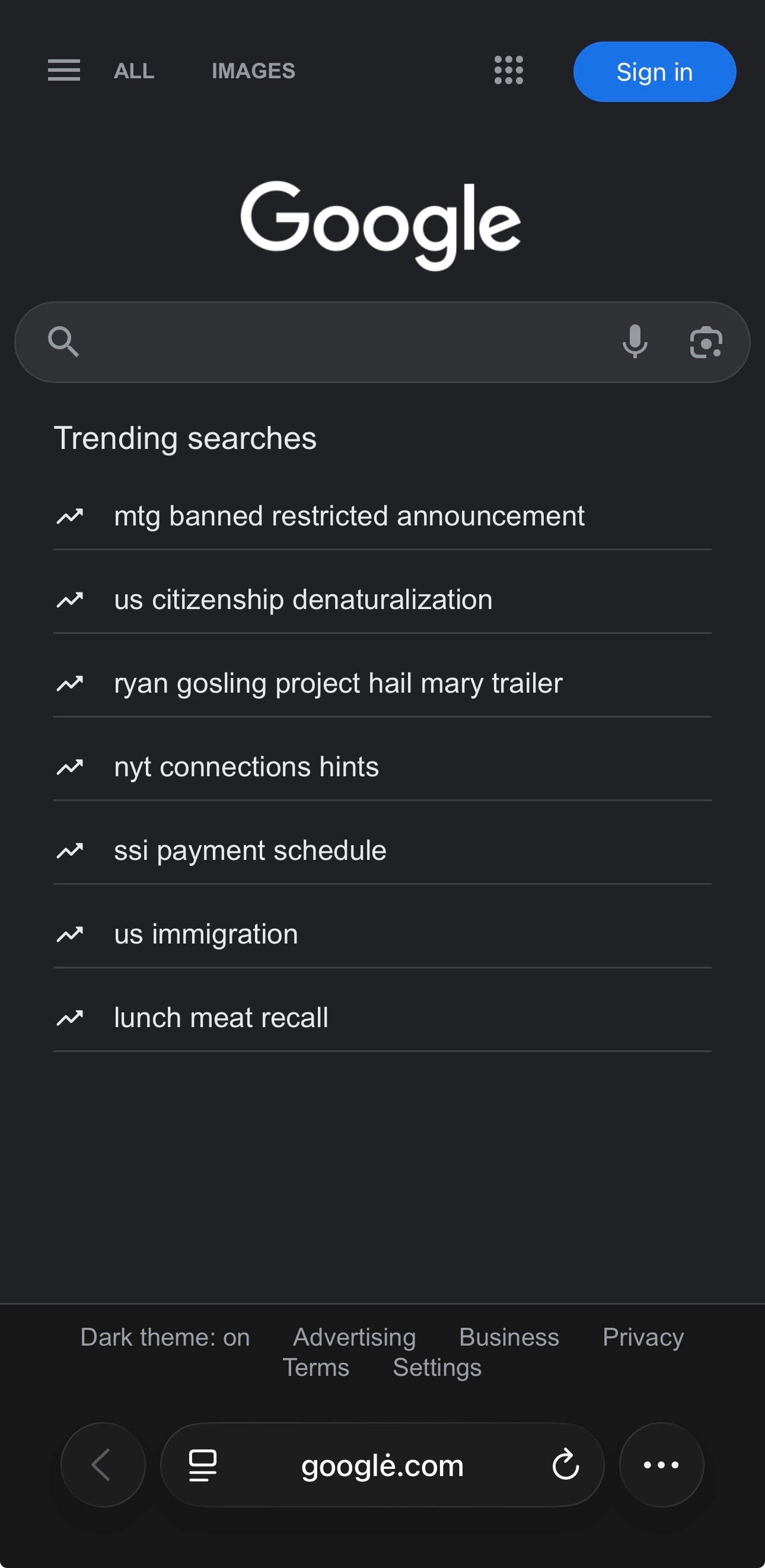The width and height of the screenshot is (765, 1568).
Task: Start a voice search with the microphone
Action: (x=634, y=342)
